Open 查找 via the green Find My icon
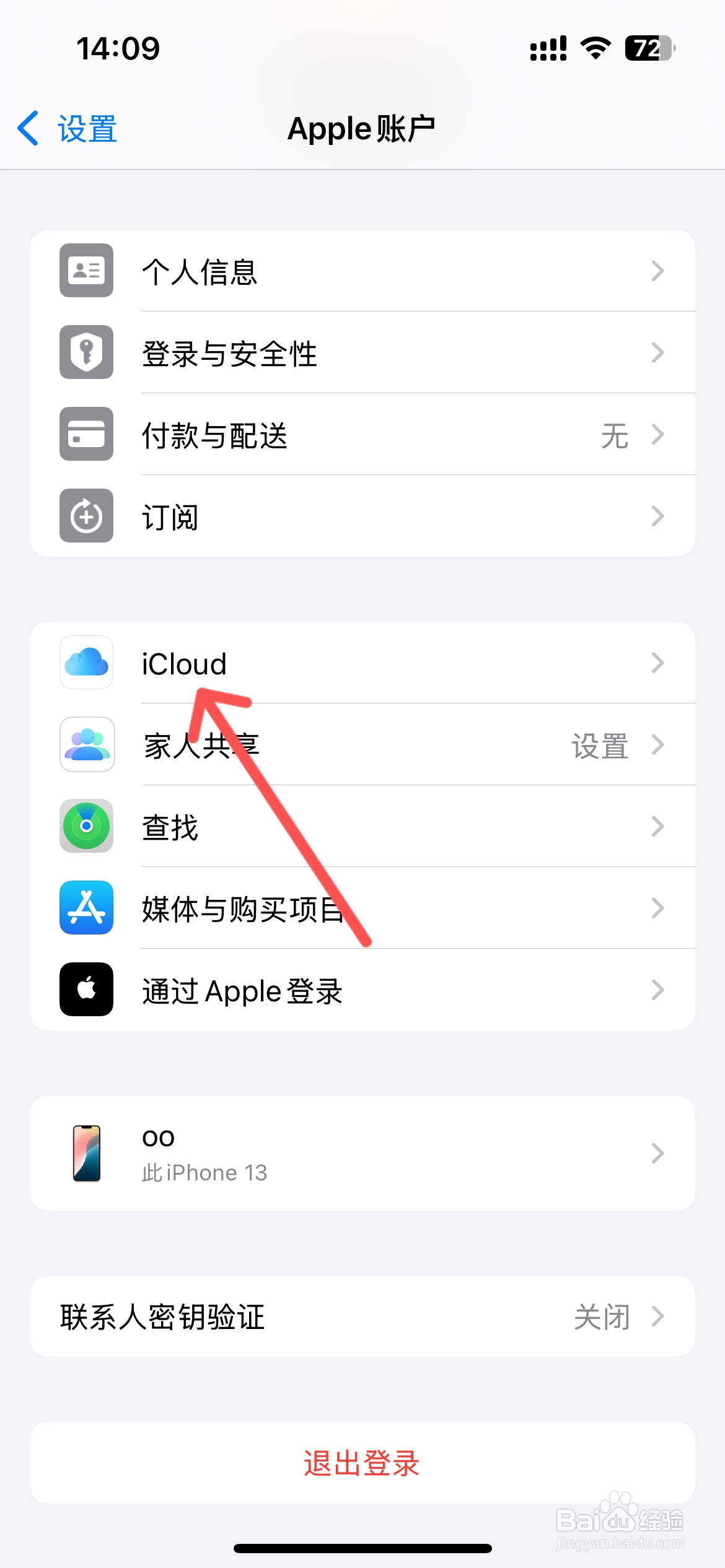Image resolution: width=725 pixels, height=1568 pixels. click(x=86, y=827)
